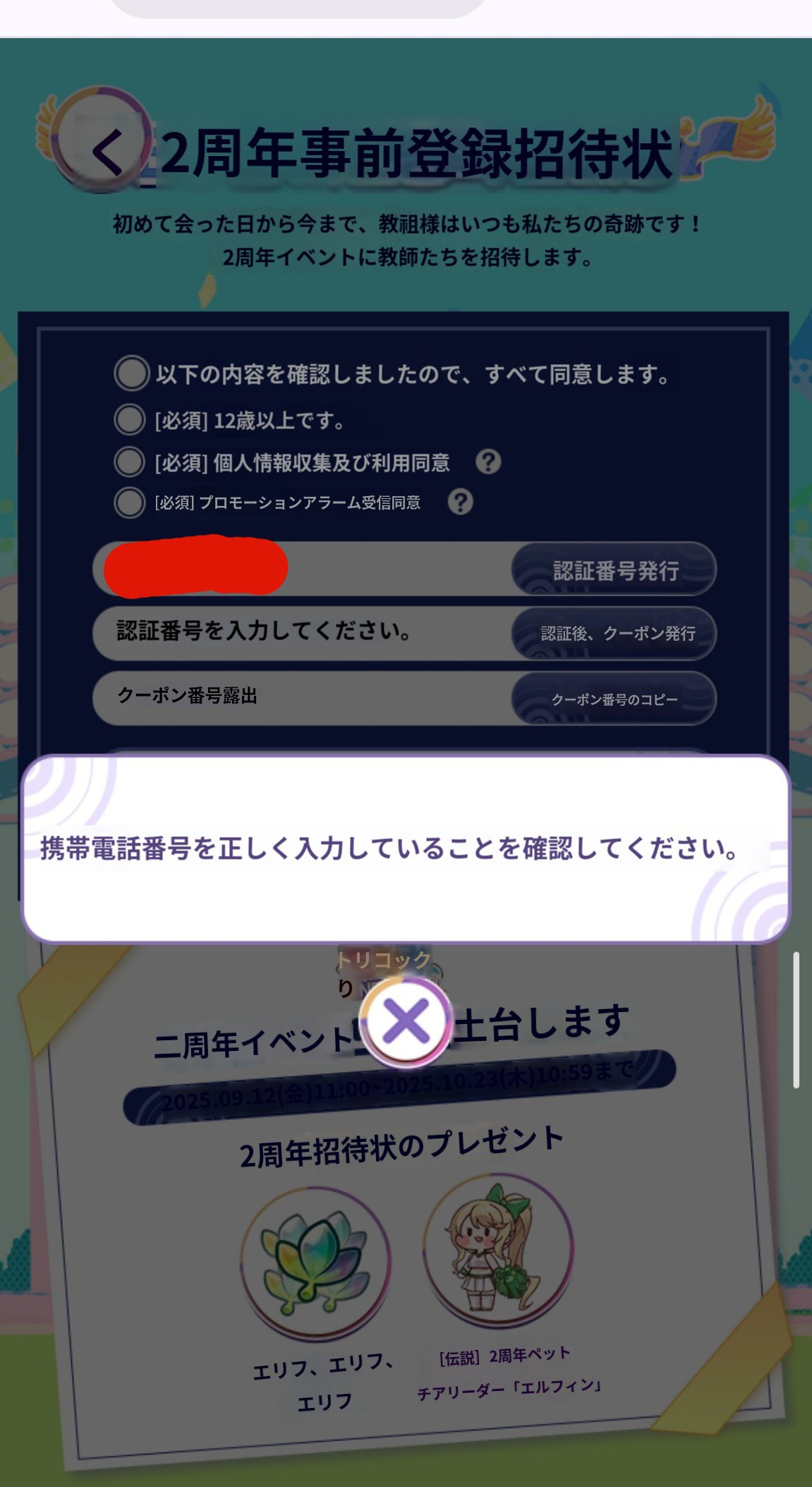Tap the 認証番号発行 button
Viewport: 812px width, 1487px height.
click(614, 570)
